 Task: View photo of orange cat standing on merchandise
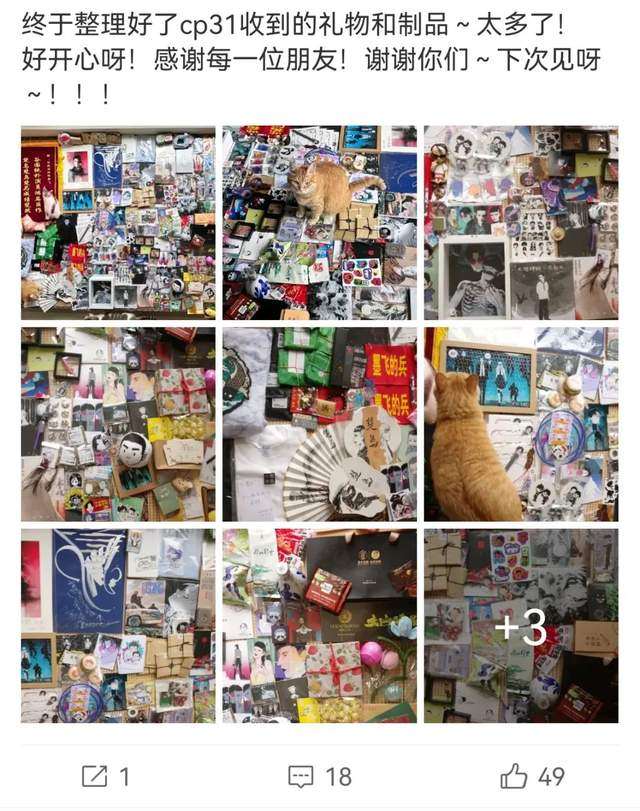coord(319,223)
